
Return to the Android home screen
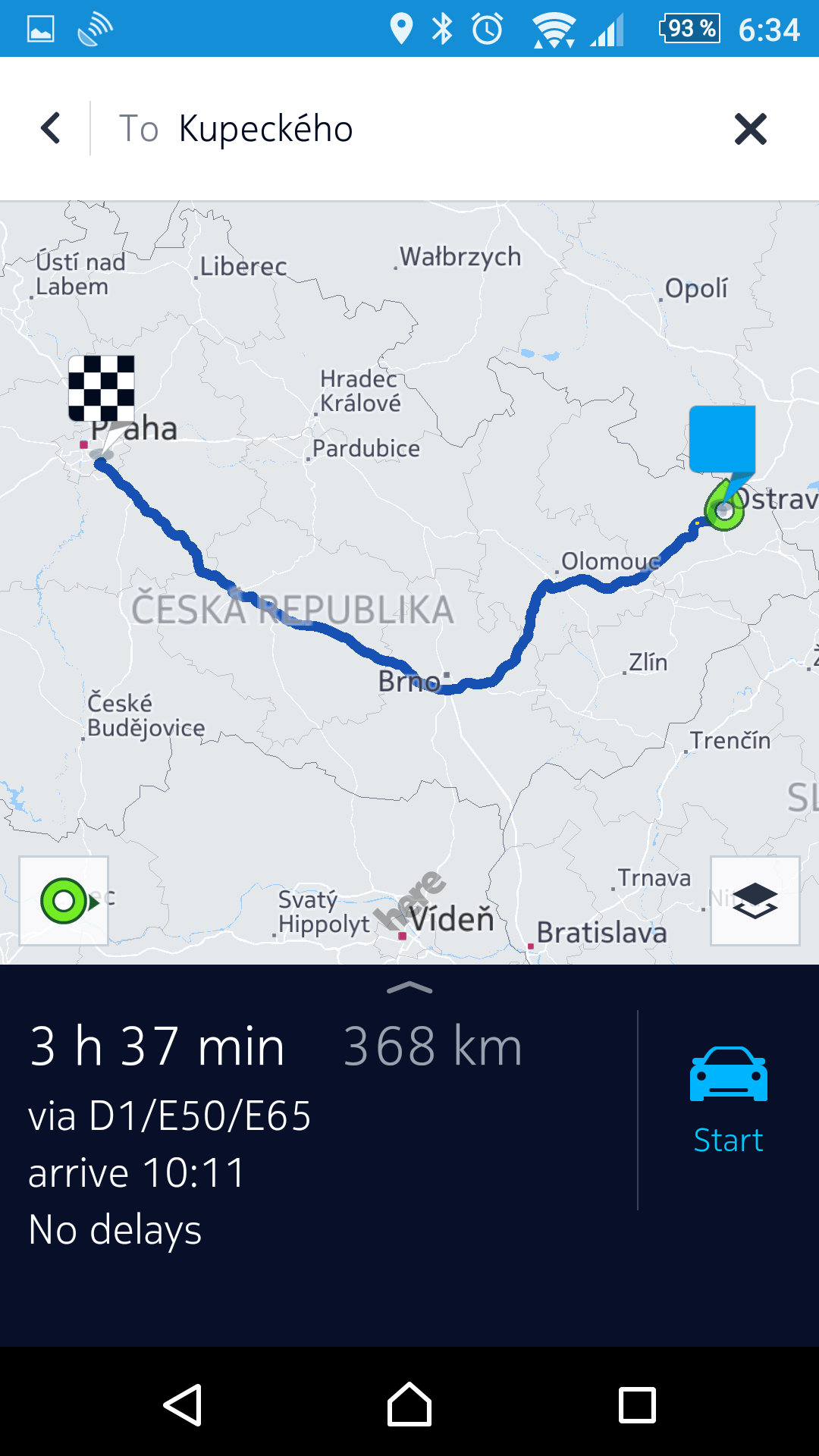pyautogui.click(x=409, y=1404)
